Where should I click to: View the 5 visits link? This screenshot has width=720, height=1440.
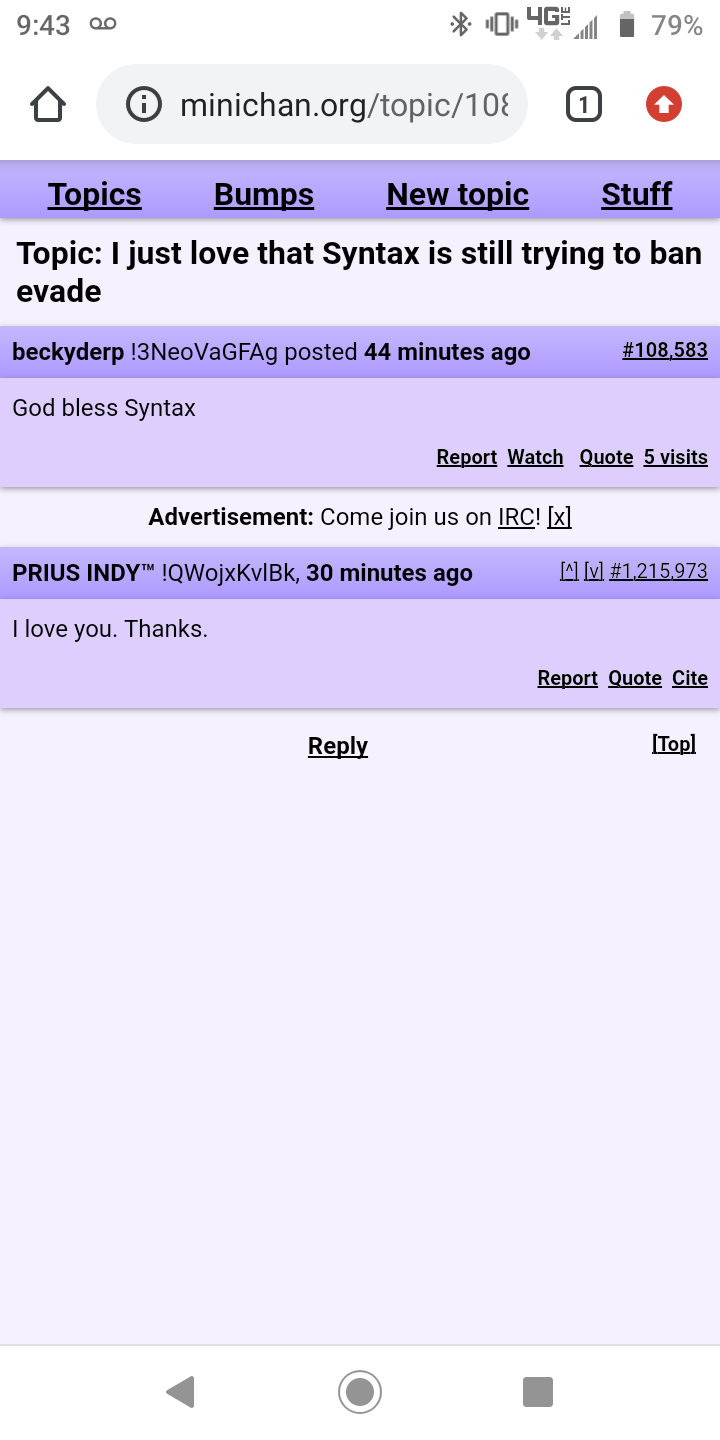(675, 457)
